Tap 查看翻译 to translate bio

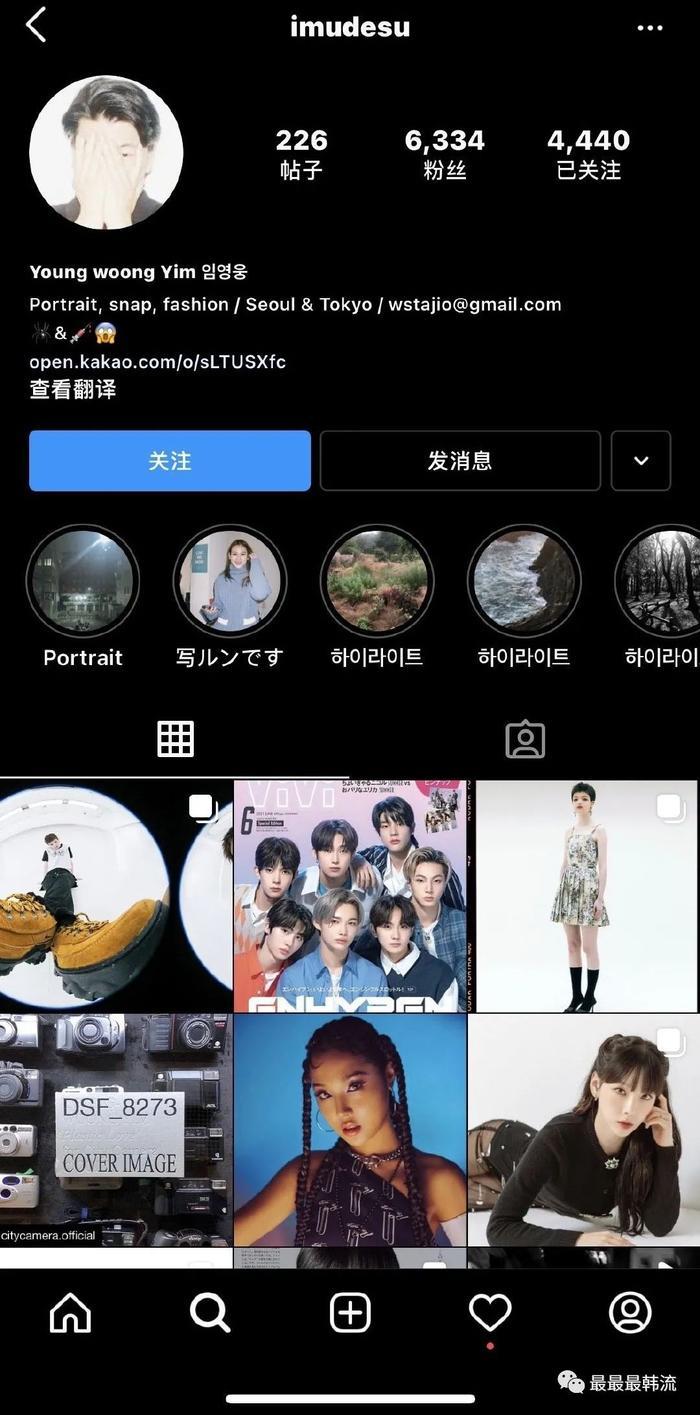73,390
